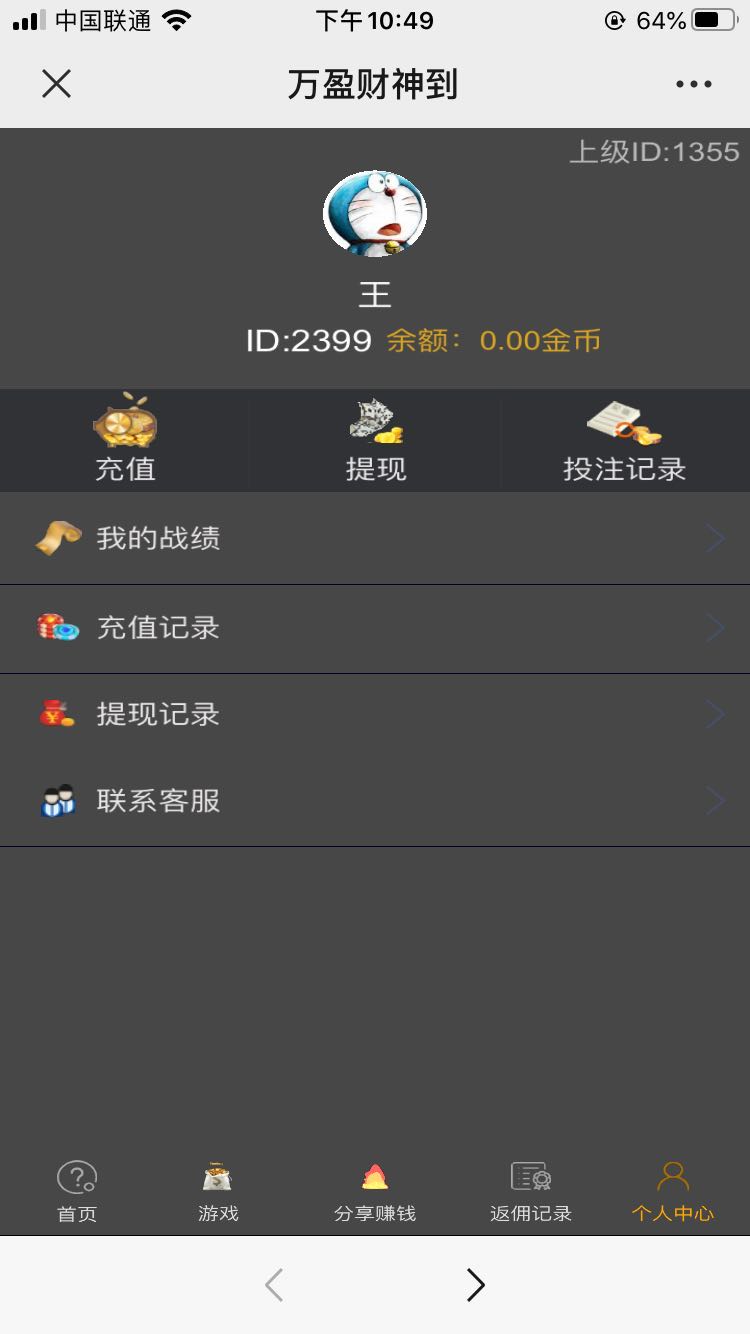This screenshot has height=1334, width=750.
Task: Expand the 我的战绩 row chevron
Action: 715,538
